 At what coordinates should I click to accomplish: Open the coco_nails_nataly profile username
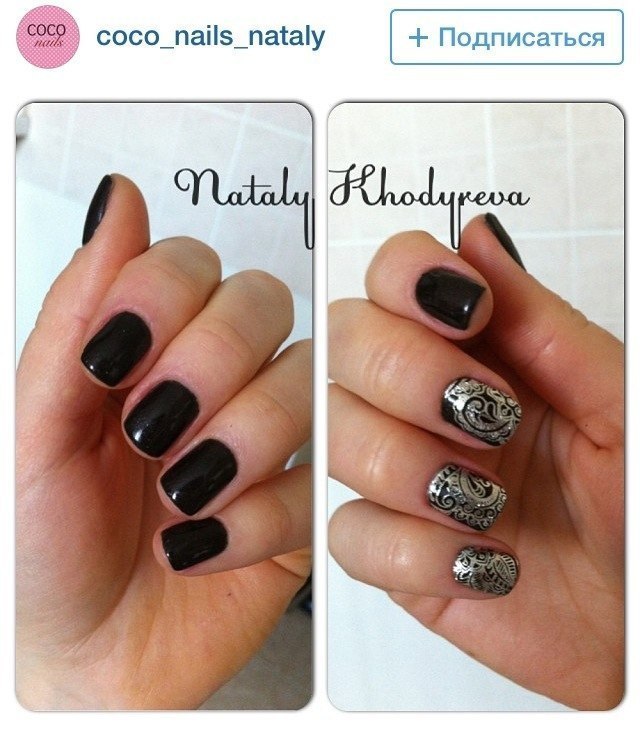[x=211, y=36]
